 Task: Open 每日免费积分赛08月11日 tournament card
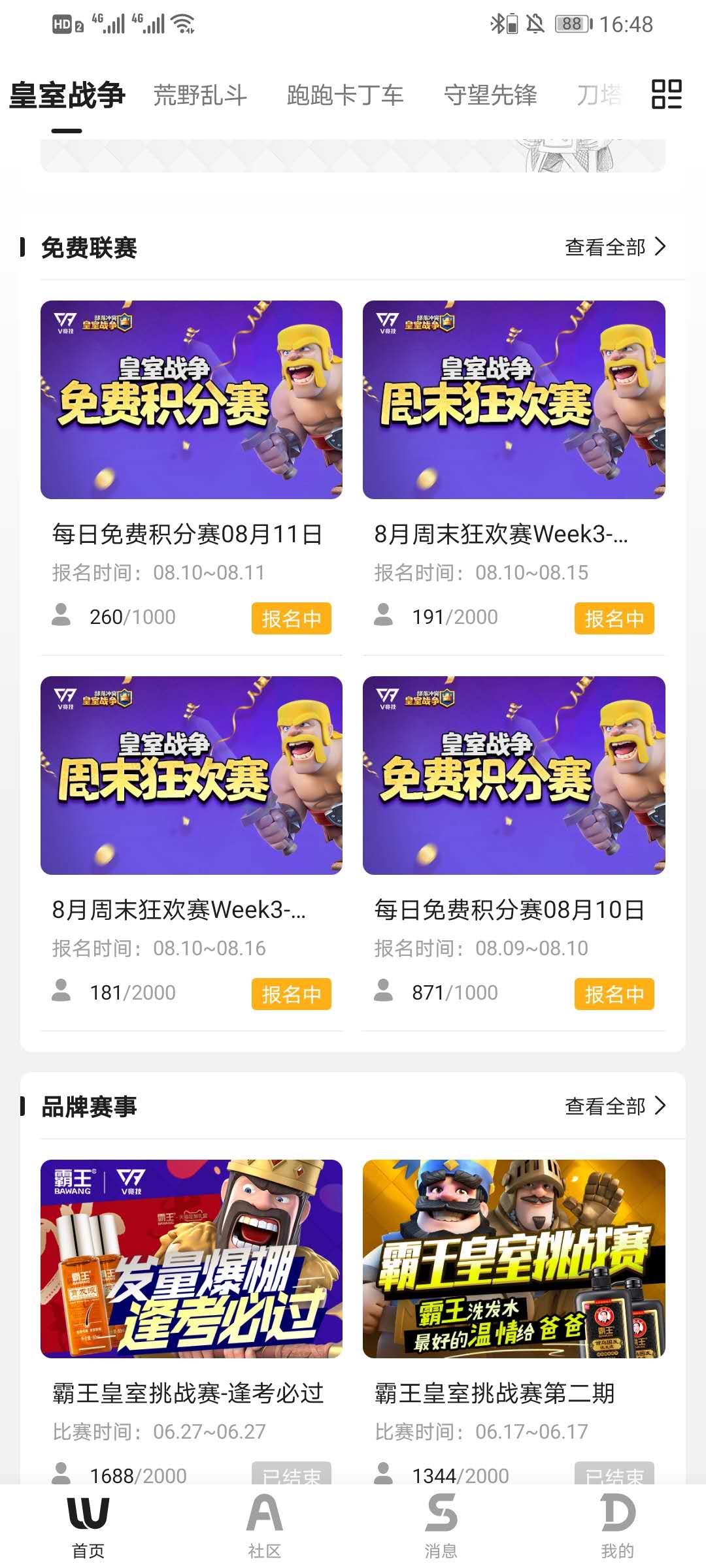click(x=191, y=400)
